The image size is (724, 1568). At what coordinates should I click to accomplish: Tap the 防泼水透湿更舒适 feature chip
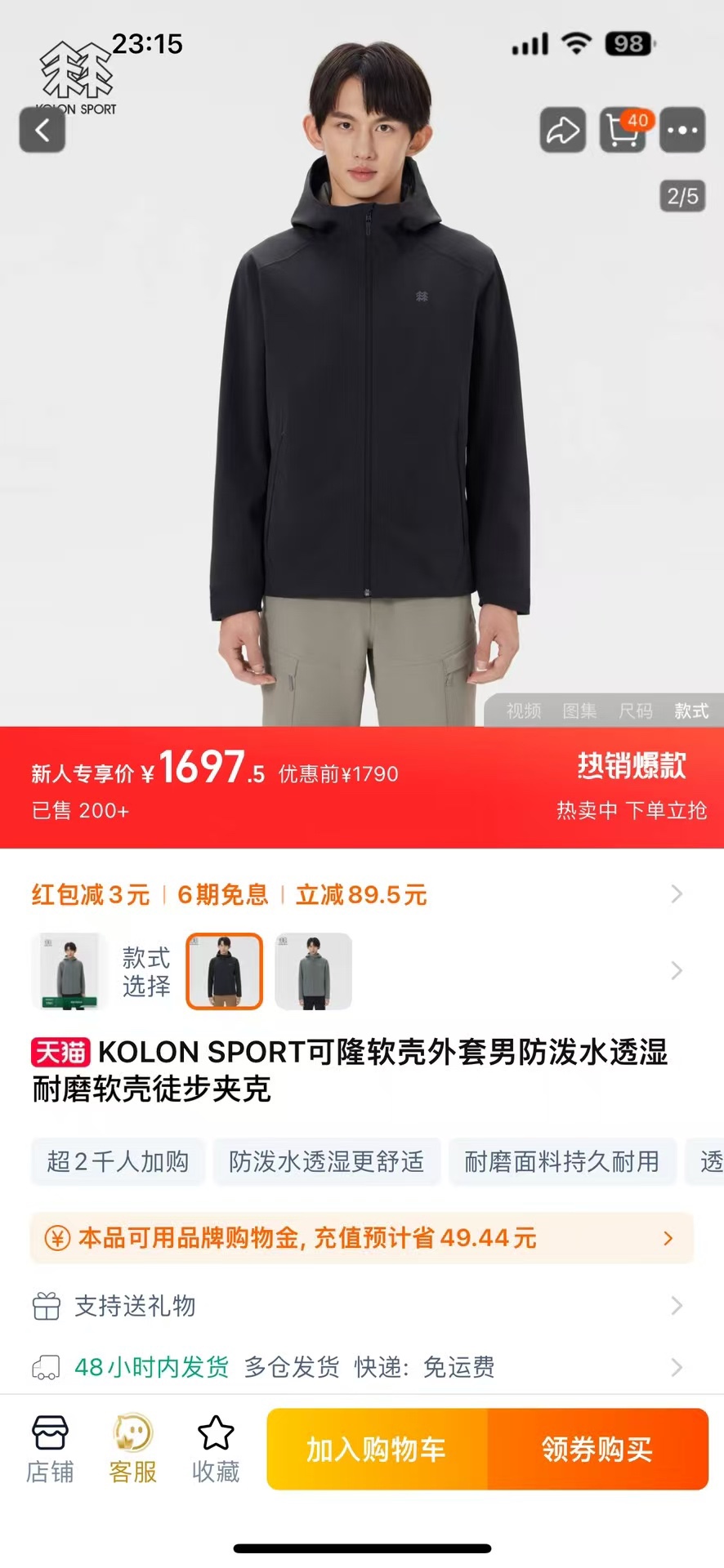pyautogui.click(x=326, y=1161)
